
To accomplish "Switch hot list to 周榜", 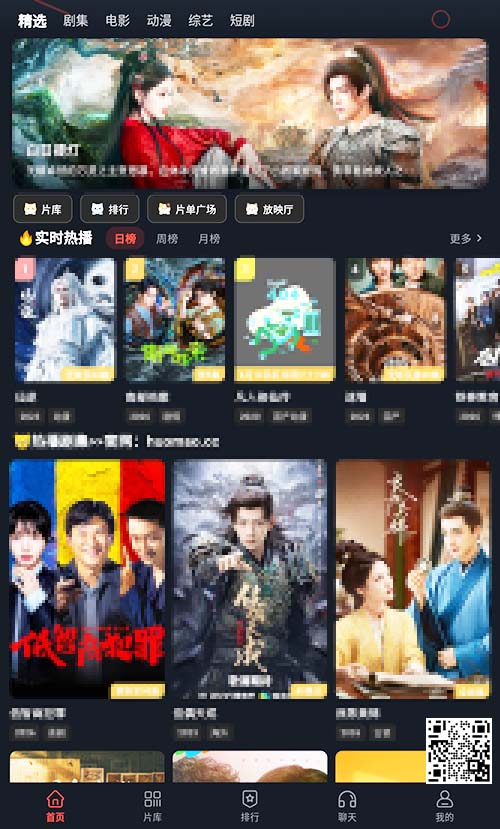I will 167,239.
